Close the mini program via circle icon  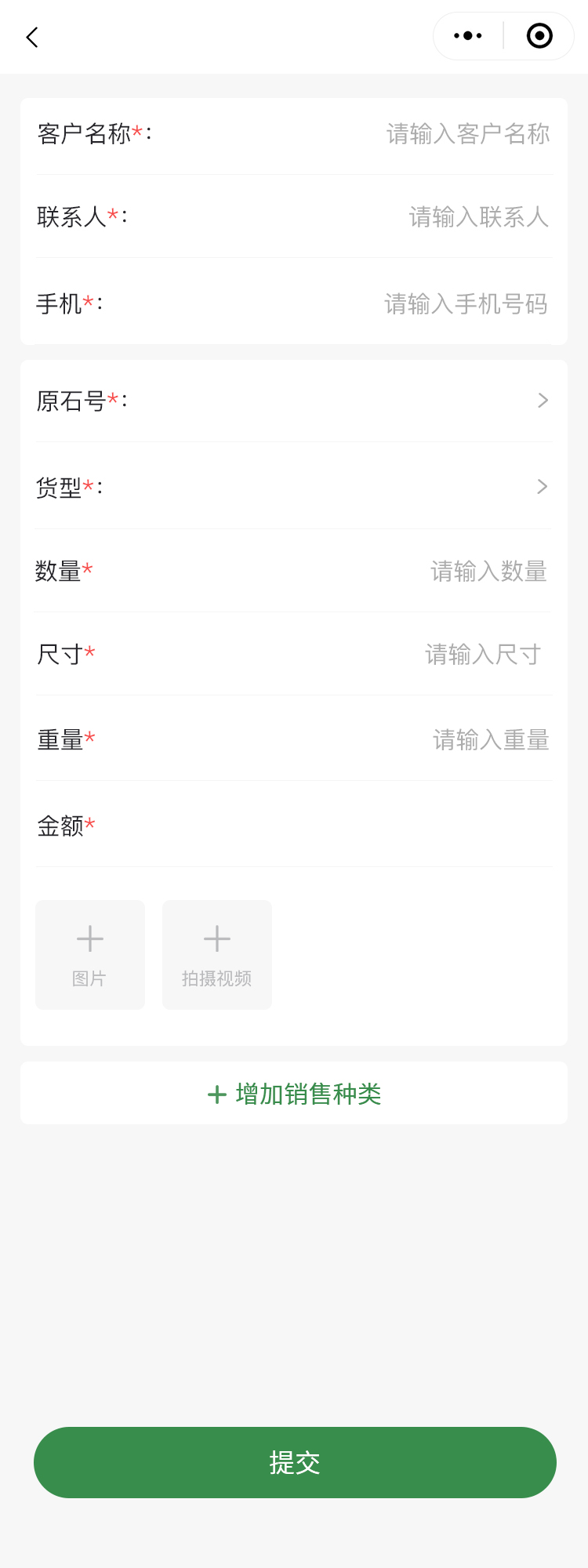[539, 36]
